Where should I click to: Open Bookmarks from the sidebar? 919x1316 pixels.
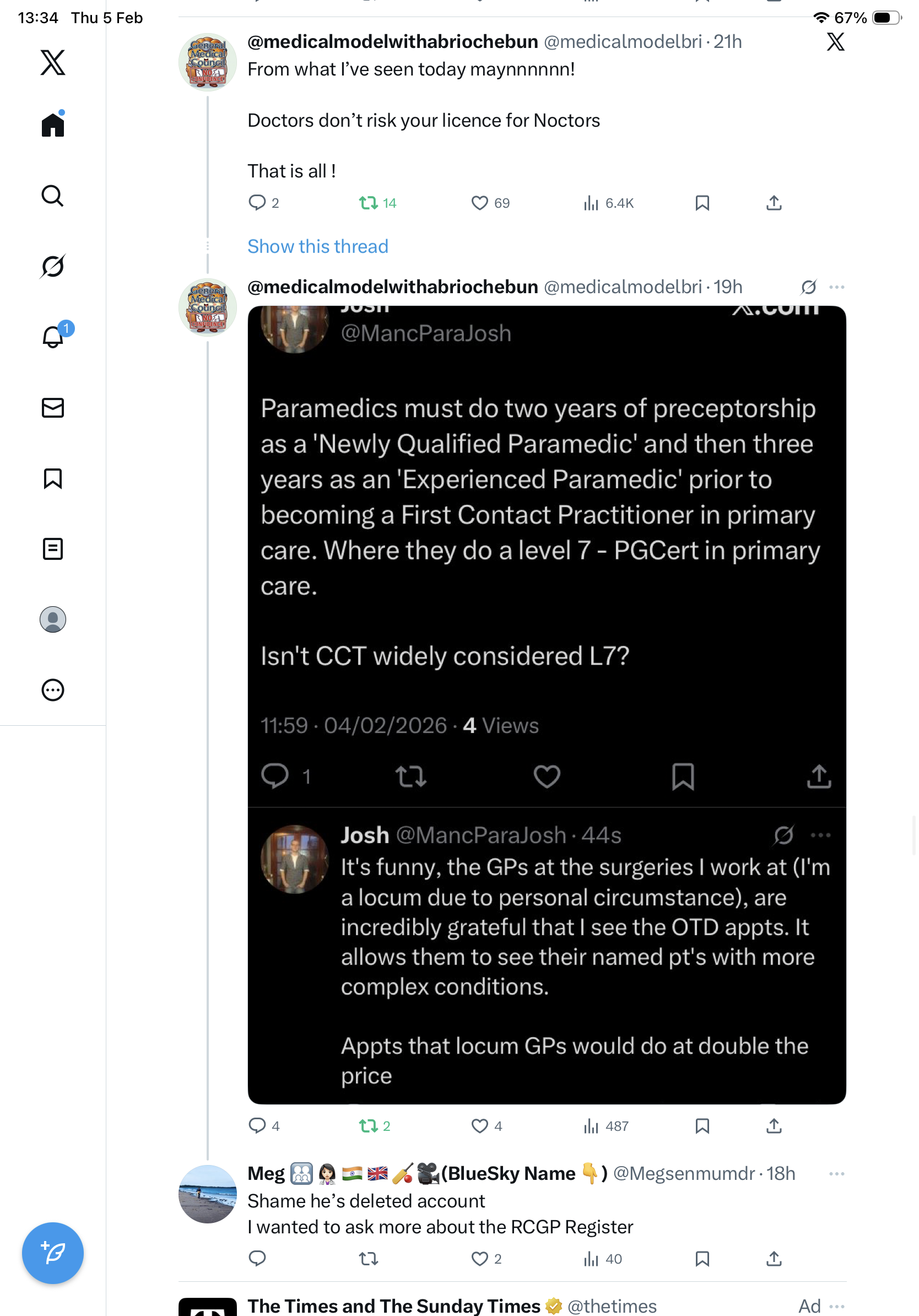pyautogui.click(x=53, y=478)
